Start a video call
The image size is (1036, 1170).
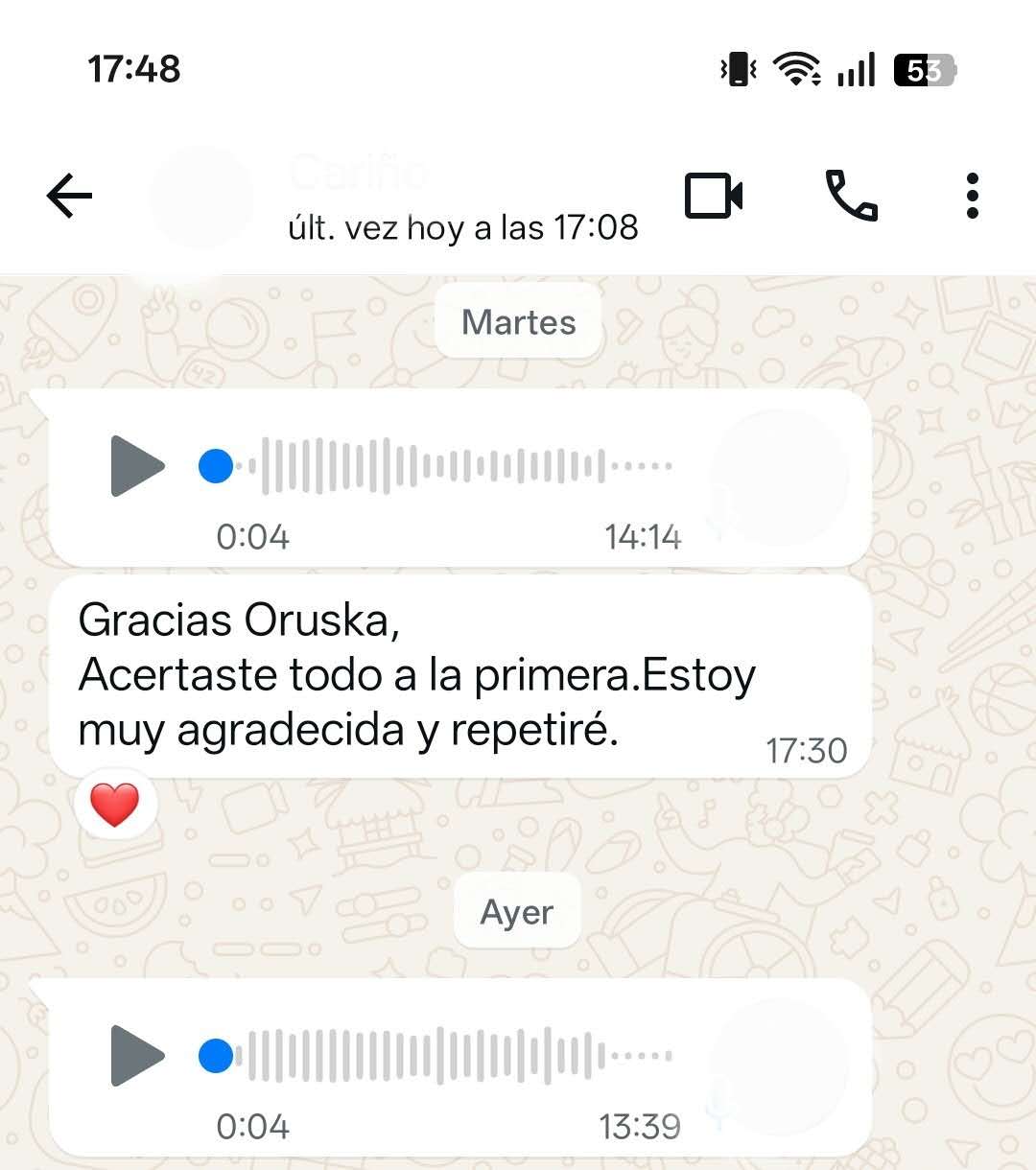(714, 197)
